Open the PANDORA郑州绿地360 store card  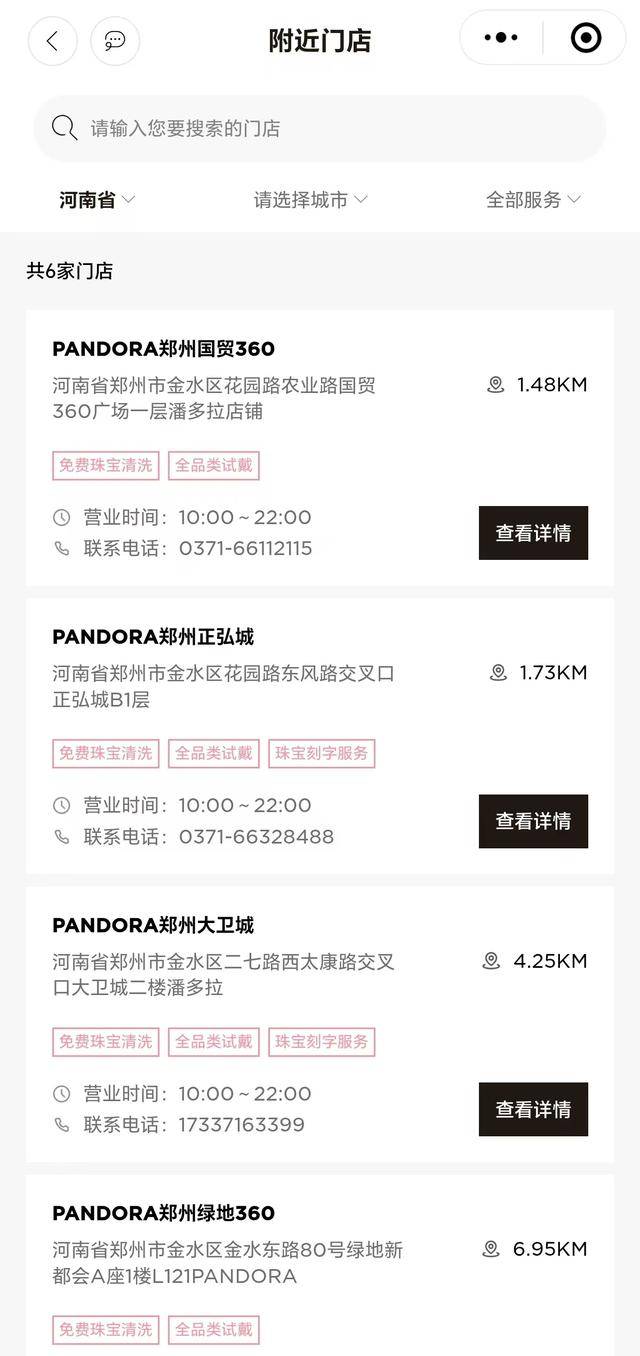pos(320,1265)
